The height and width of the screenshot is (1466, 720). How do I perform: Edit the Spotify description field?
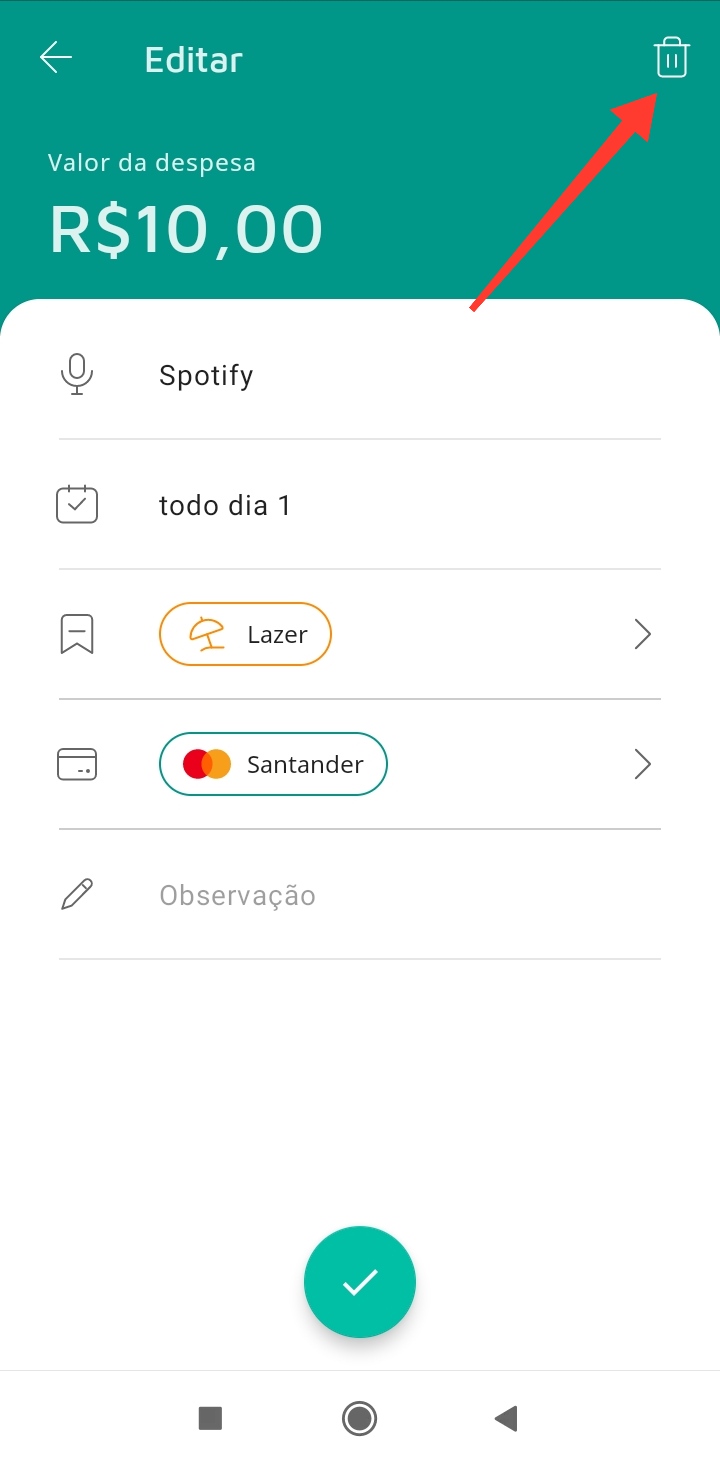pyautogui.click(x=206, y=376)
